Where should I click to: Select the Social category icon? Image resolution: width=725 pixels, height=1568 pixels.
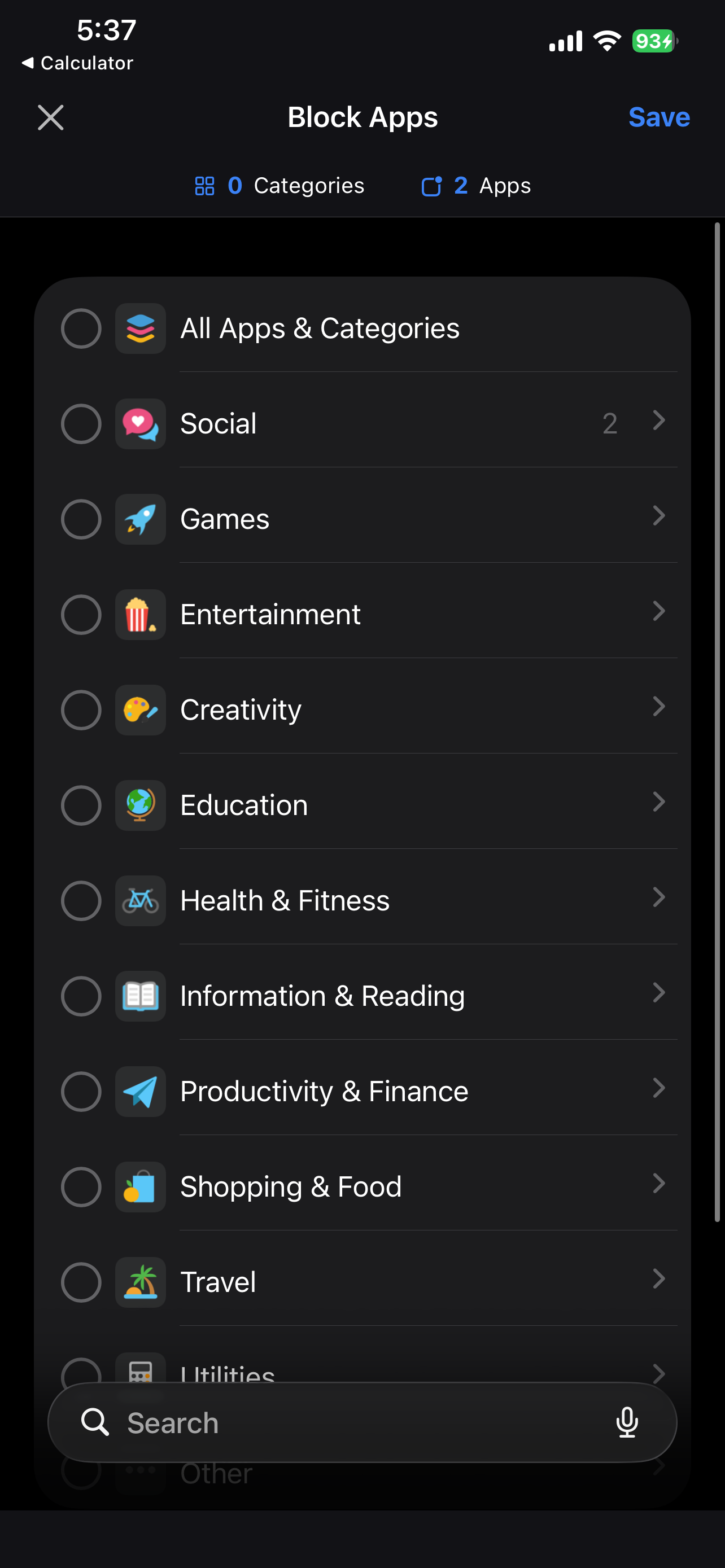pos(140,424)
